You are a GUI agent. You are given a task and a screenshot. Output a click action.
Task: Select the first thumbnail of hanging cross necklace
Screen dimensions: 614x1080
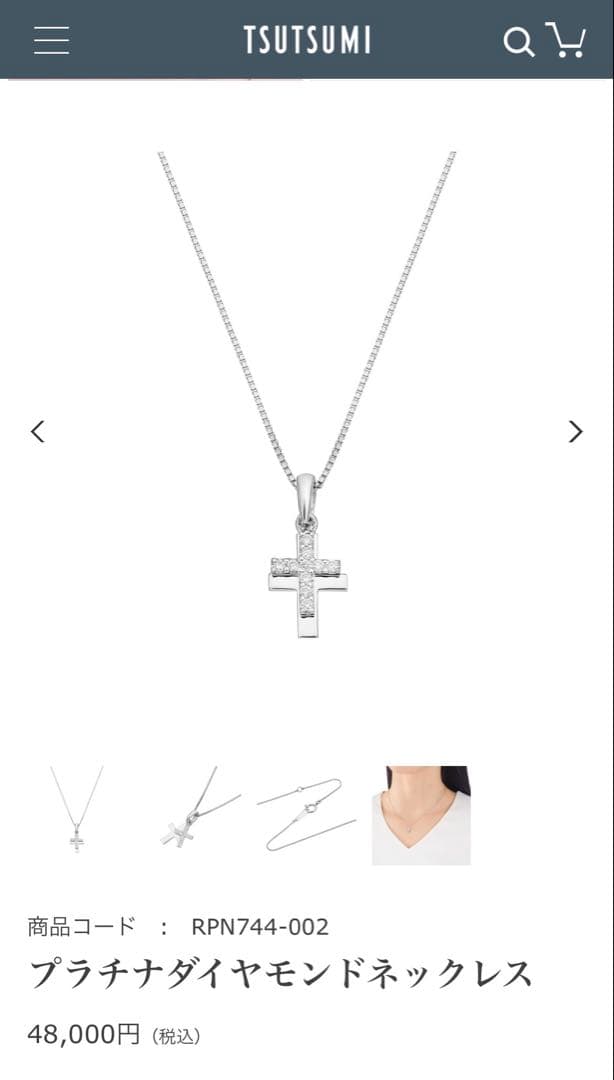click(x=77, y=815)
